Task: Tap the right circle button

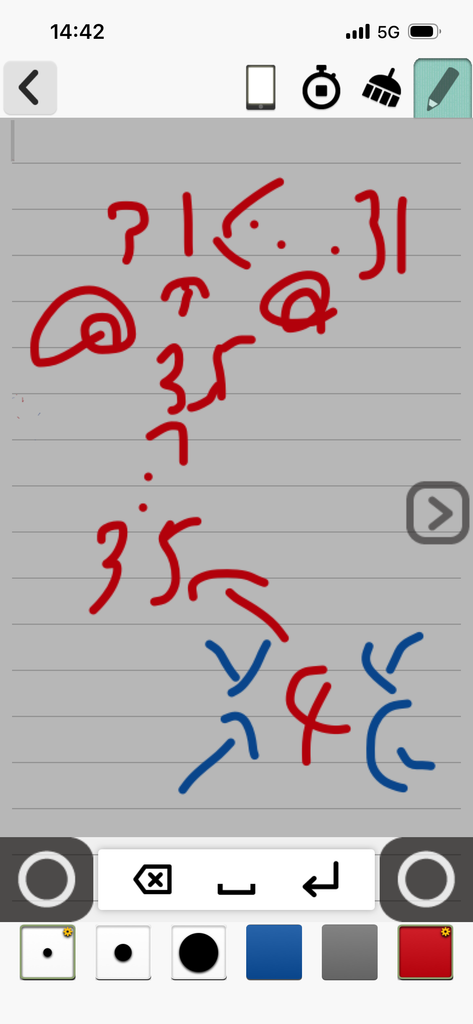Action: [x=426, y=879]
